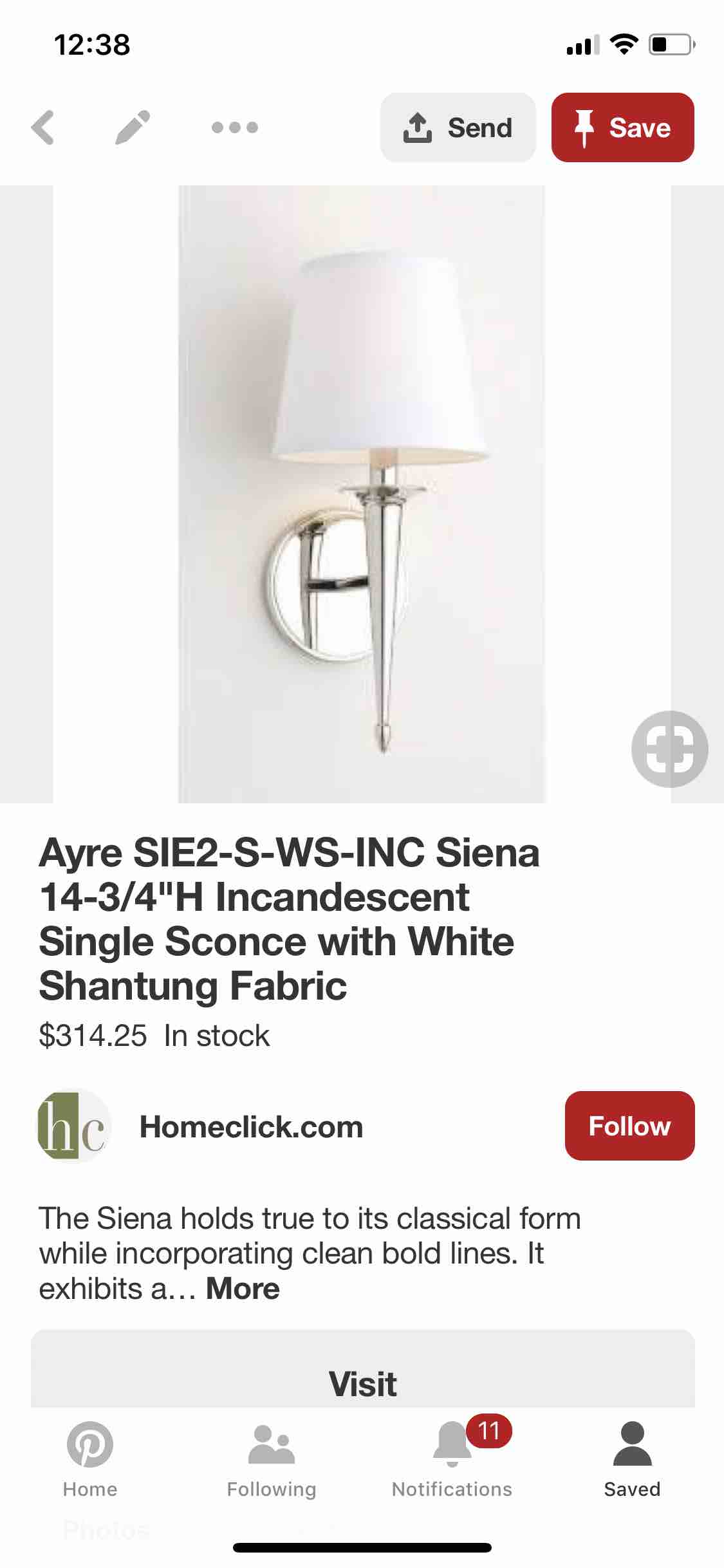The height and width of the screenshot is (1568, 724).
Task: Send this pin to someone
Action: coord(458,127)
